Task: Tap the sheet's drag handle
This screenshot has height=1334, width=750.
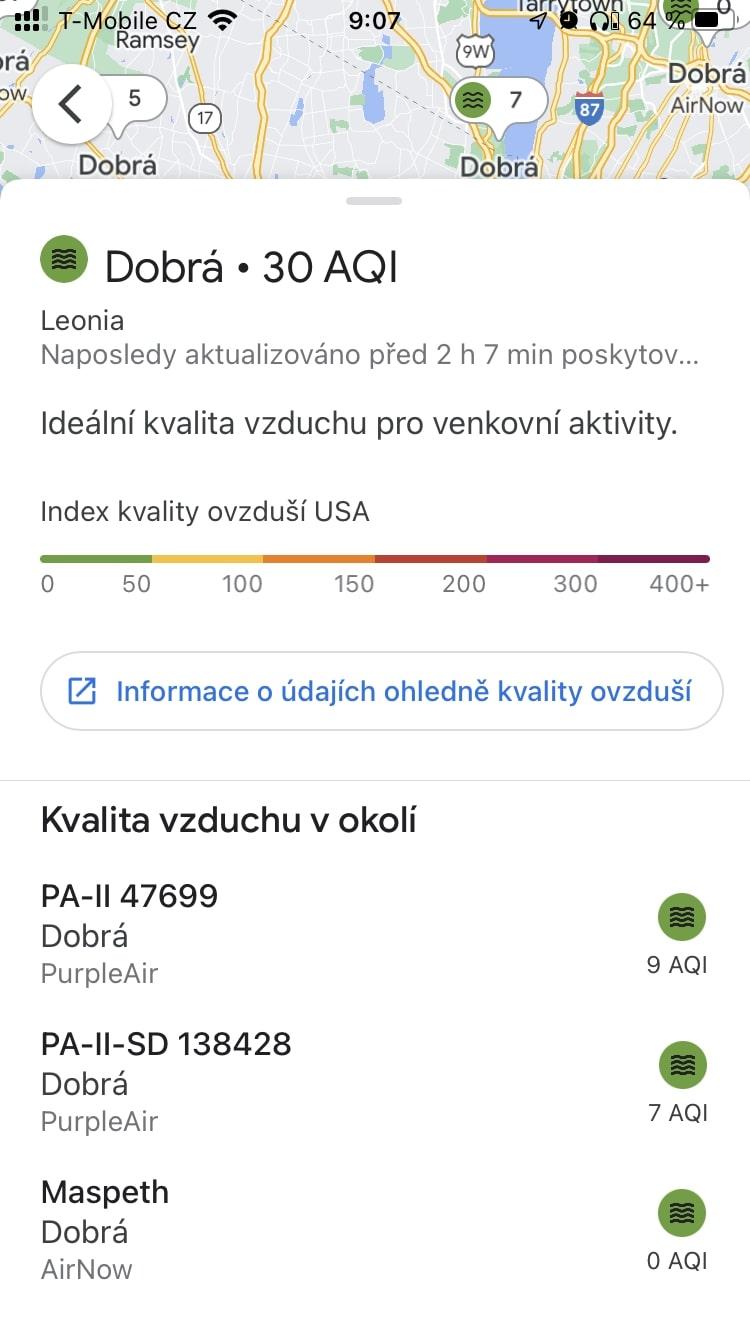Action: 374,201
